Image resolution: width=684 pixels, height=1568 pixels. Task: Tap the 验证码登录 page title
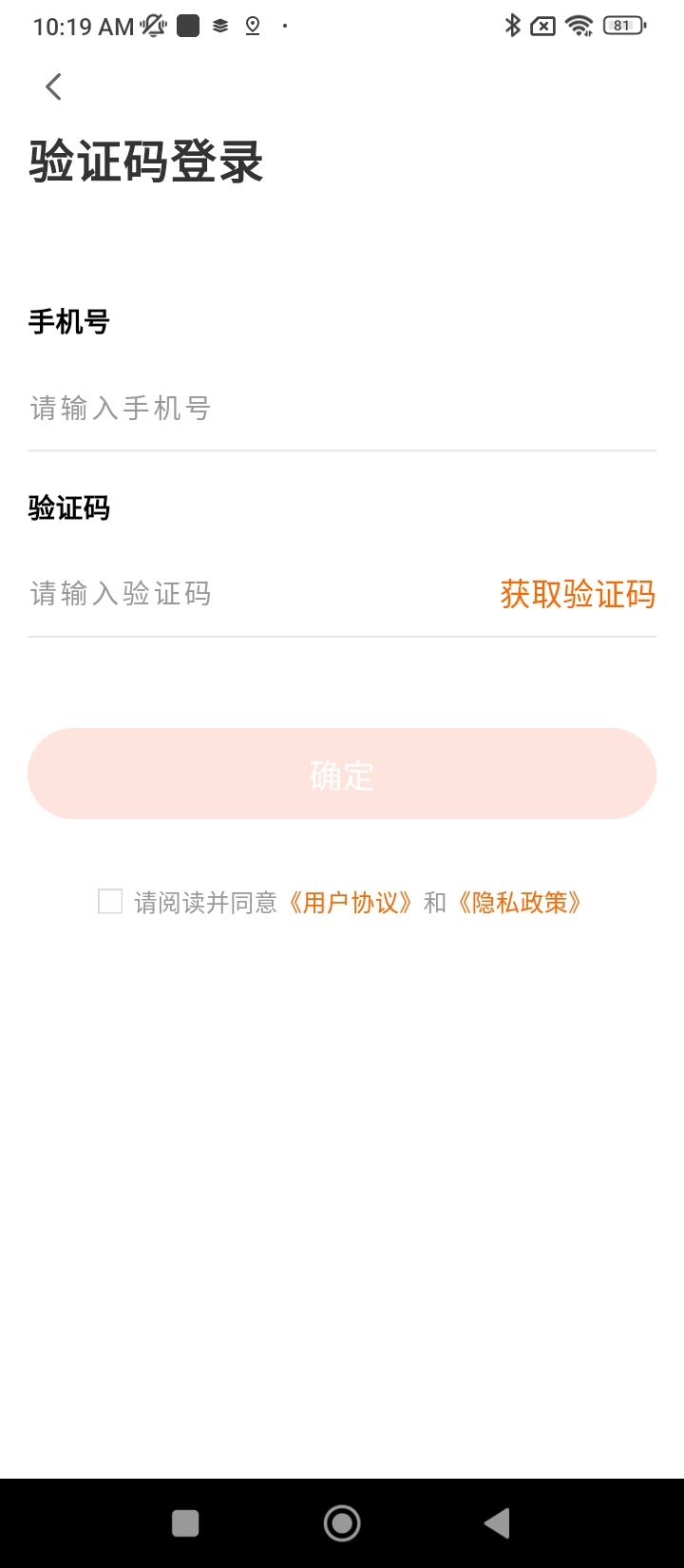147,162
